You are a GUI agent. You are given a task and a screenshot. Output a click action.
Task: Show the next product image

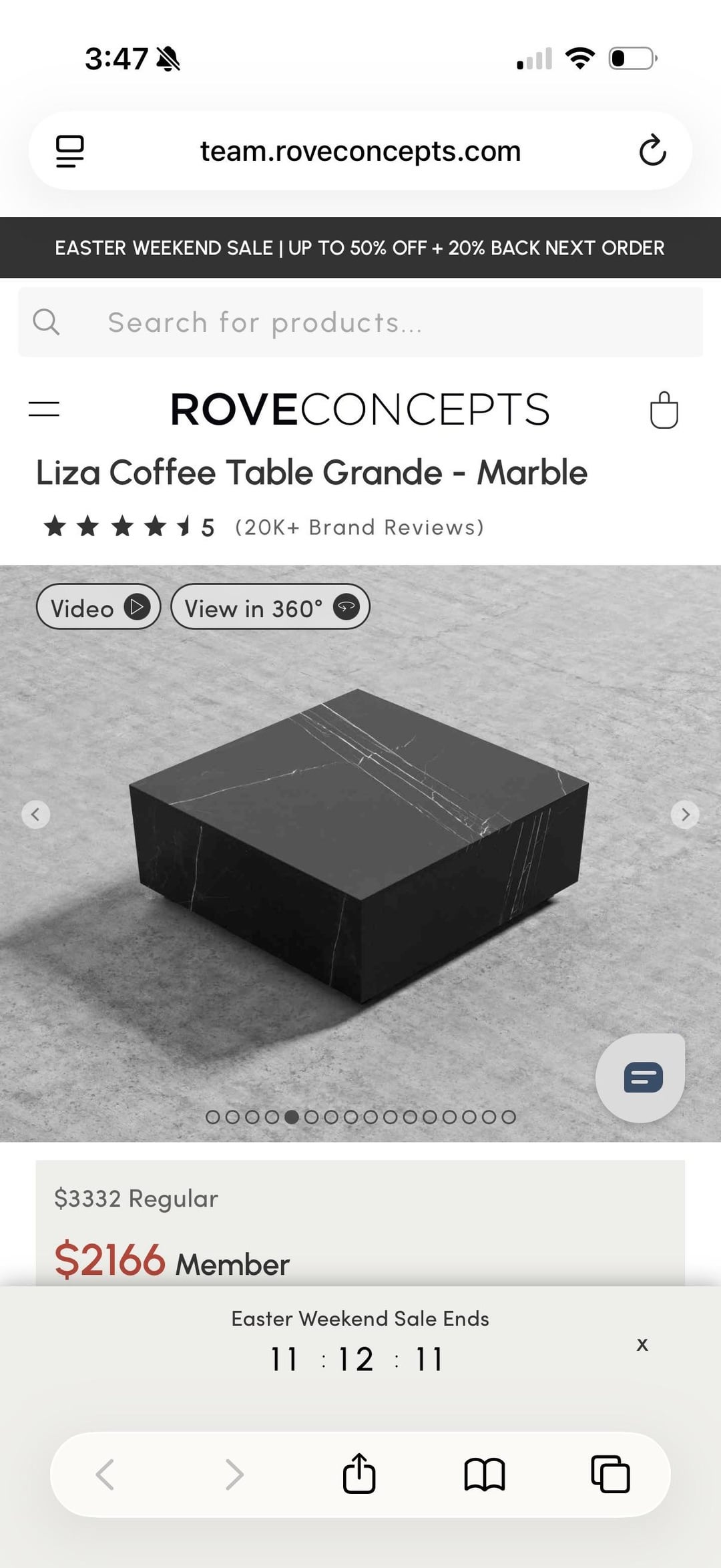685,814
